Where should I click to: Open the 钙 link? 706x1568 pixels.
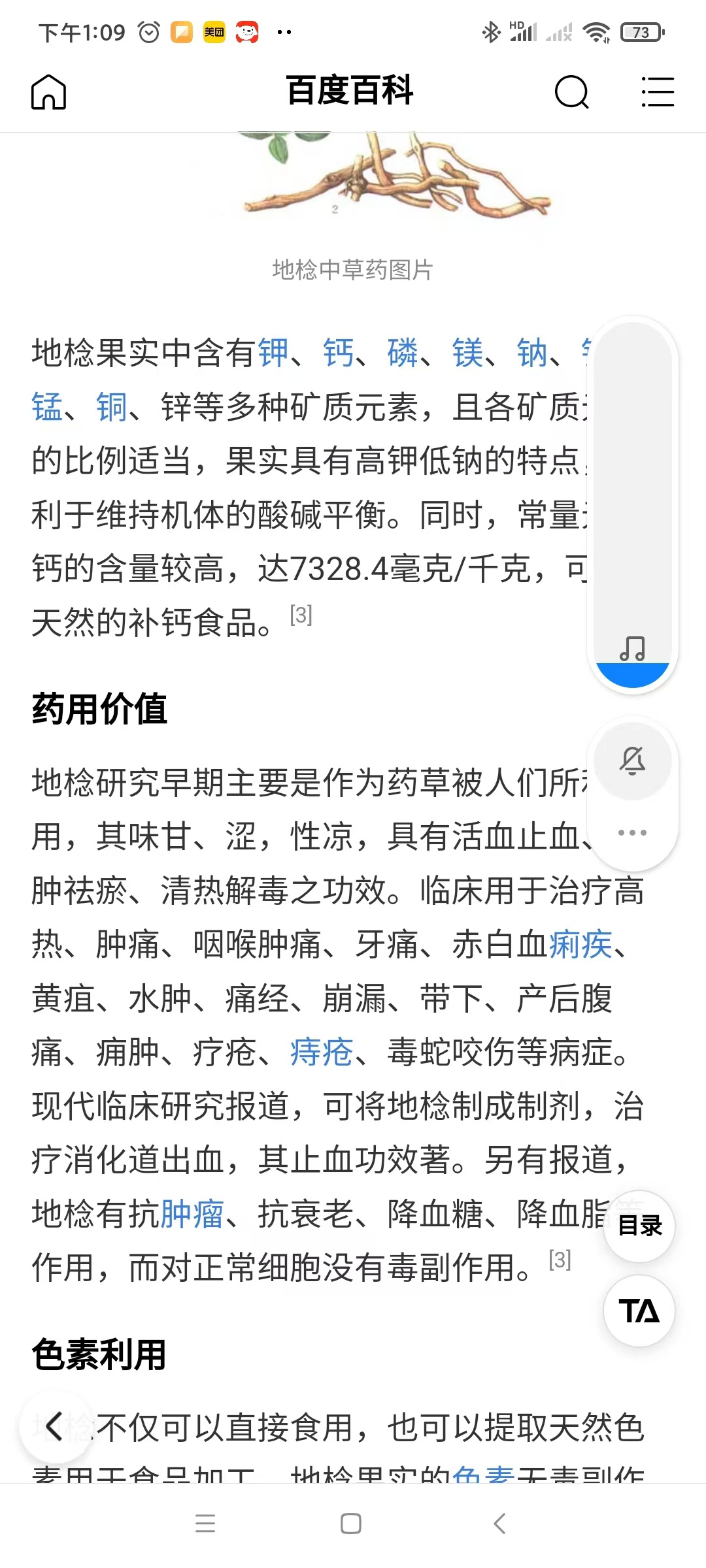[x=338, y=353]
